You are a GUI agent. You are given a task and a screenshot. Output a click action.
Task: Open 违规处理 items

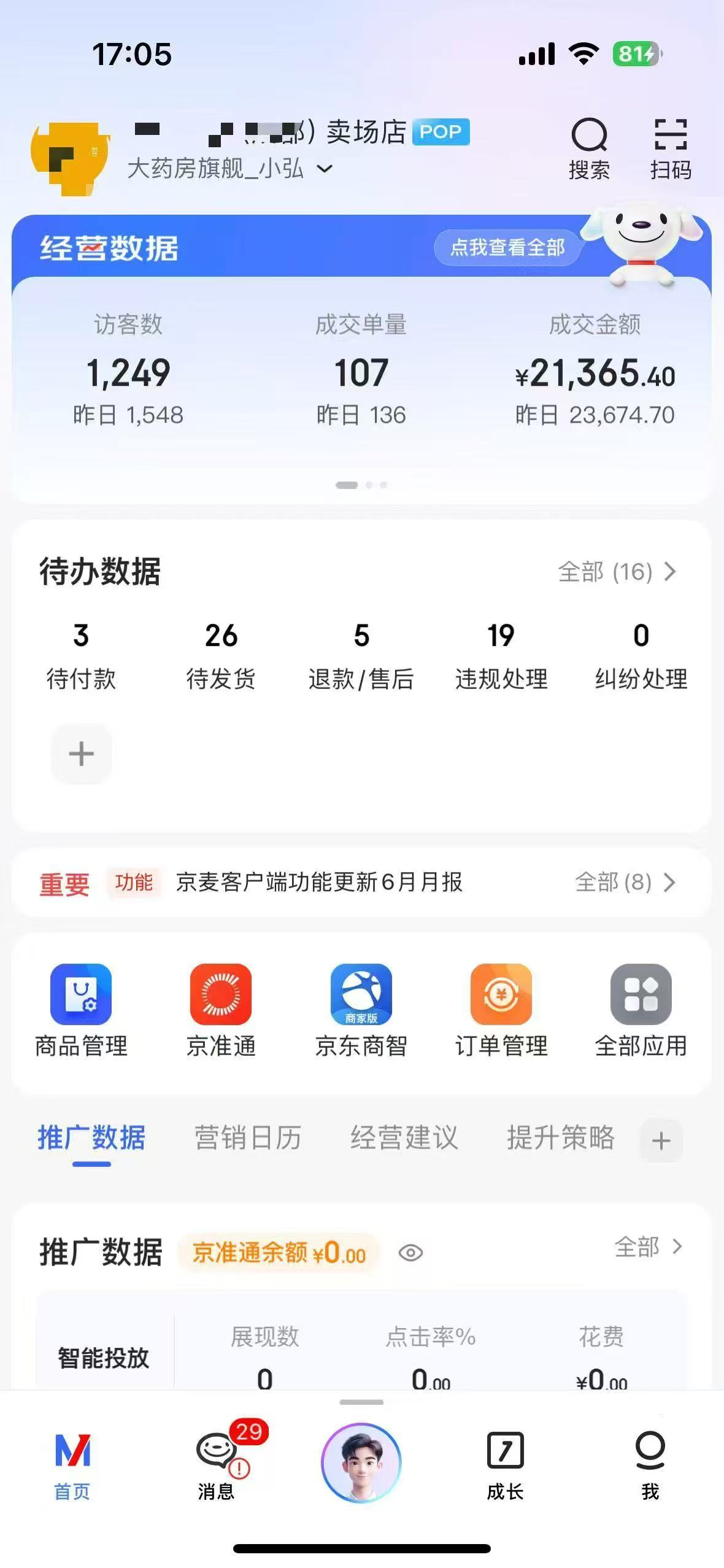tap(501, 655)
